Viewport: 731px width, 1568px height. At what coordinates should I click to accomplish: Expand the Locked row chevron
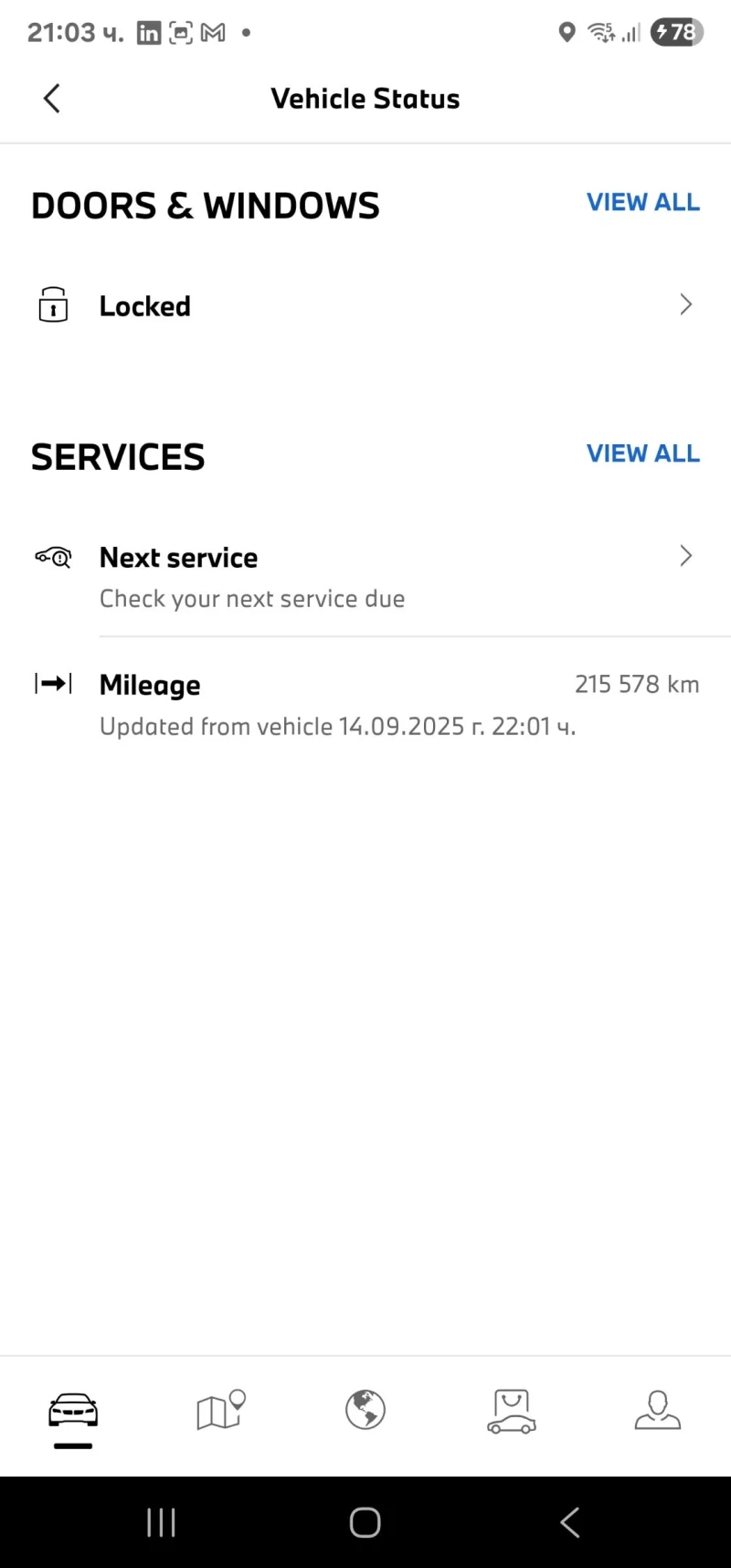[686, 304]
